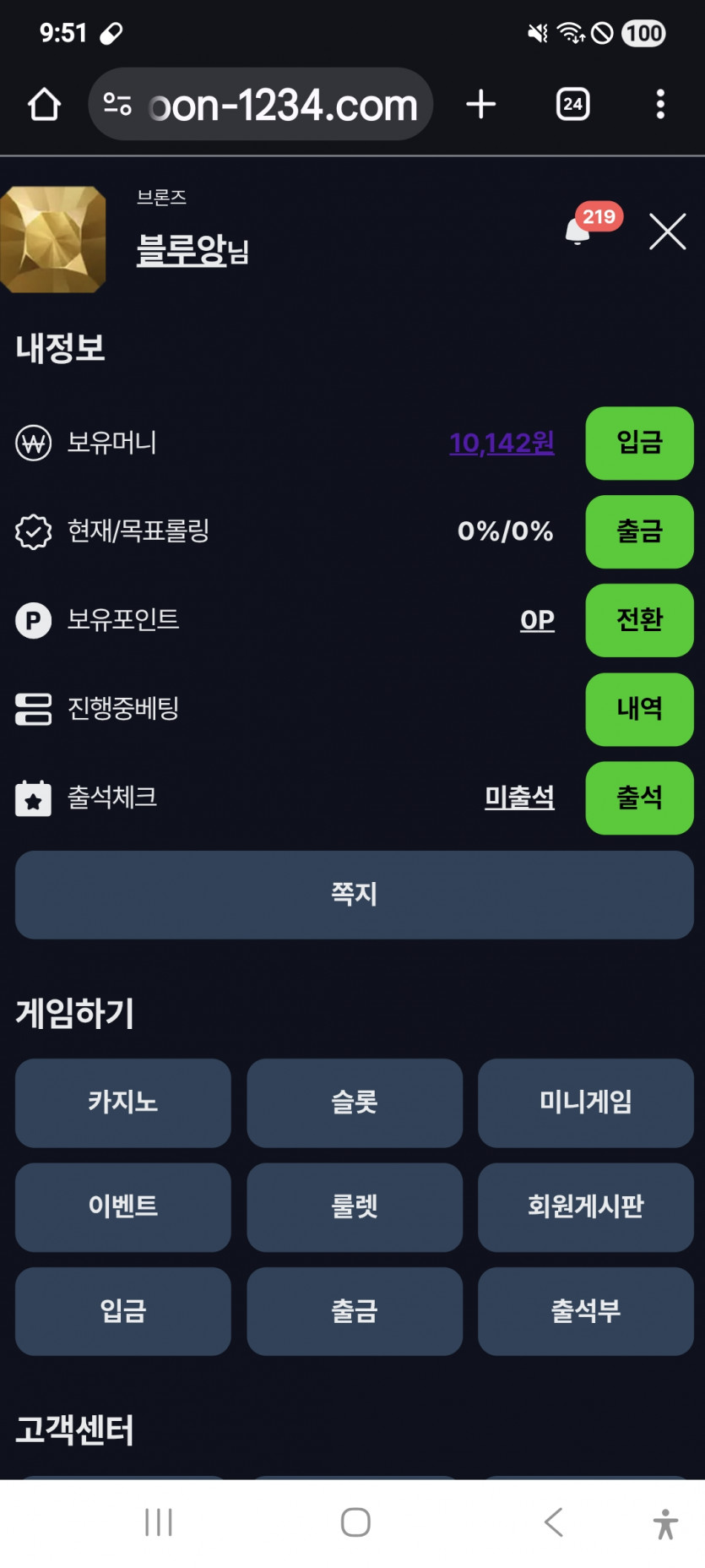The height and width of the screenshot is (1568, 705).
Task: Click the 미출석 attendance status link
Action: pos(520,798)
